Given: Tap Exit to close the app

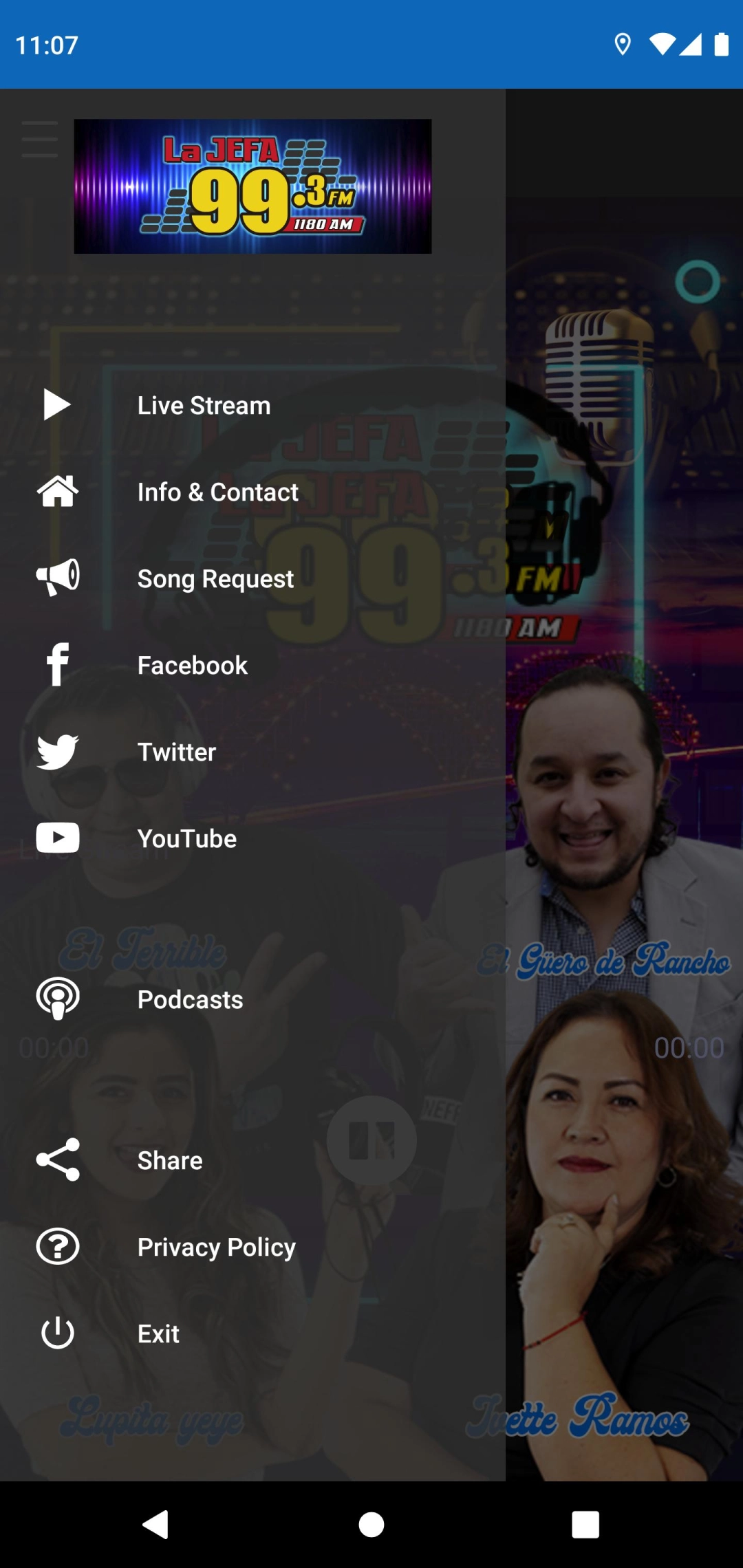Looking at the screenshot, I should pos(158,1333).
